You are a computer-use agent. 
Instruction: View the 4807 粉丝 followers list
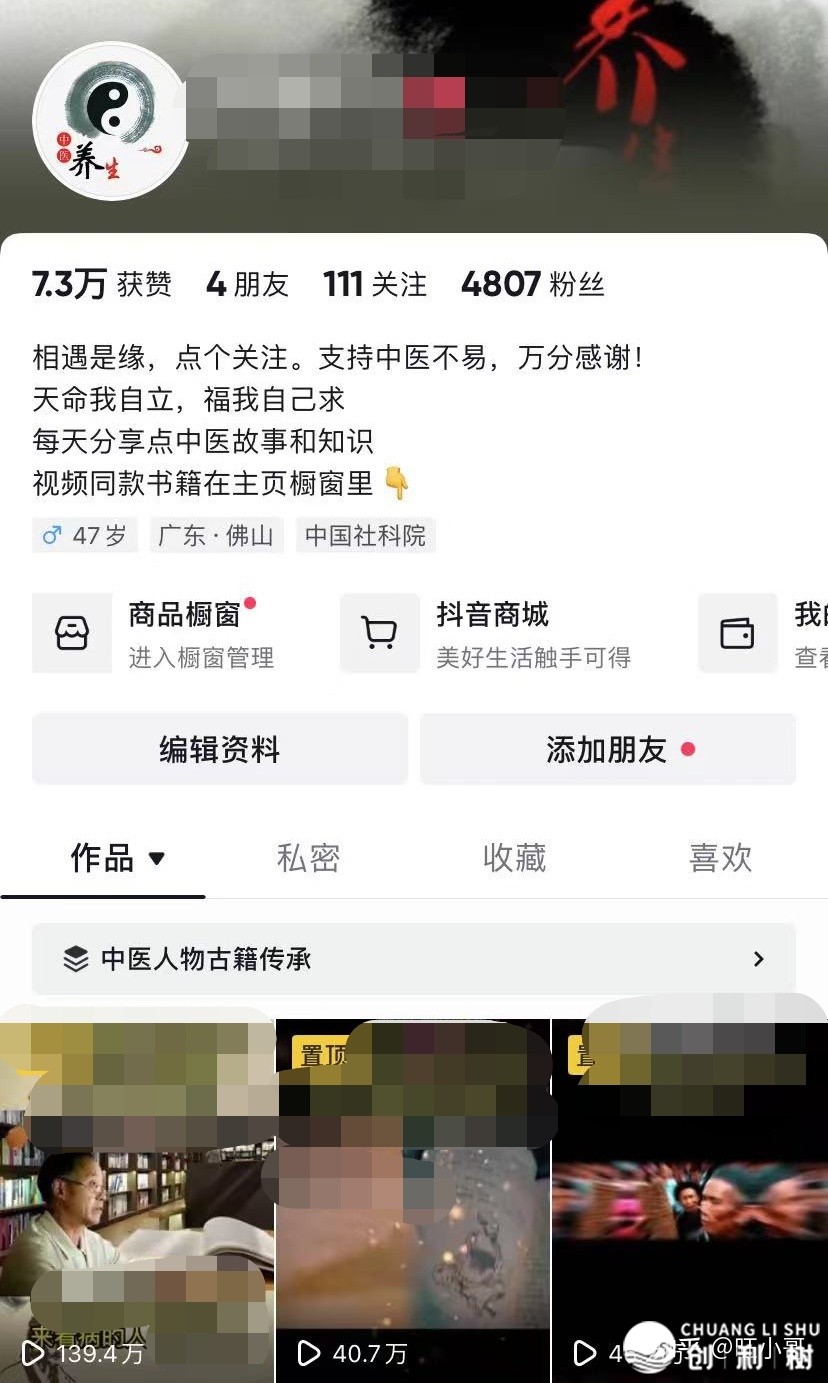pos(532,285)
